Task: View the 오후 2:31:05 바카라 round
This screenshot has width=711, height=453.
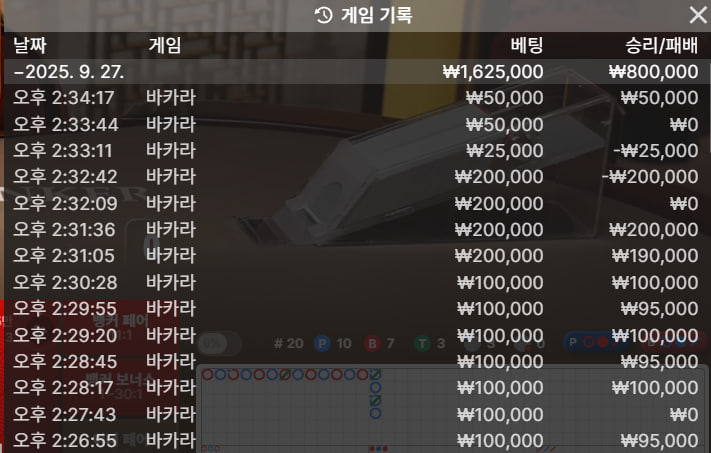Action: [x=355, y=255]
